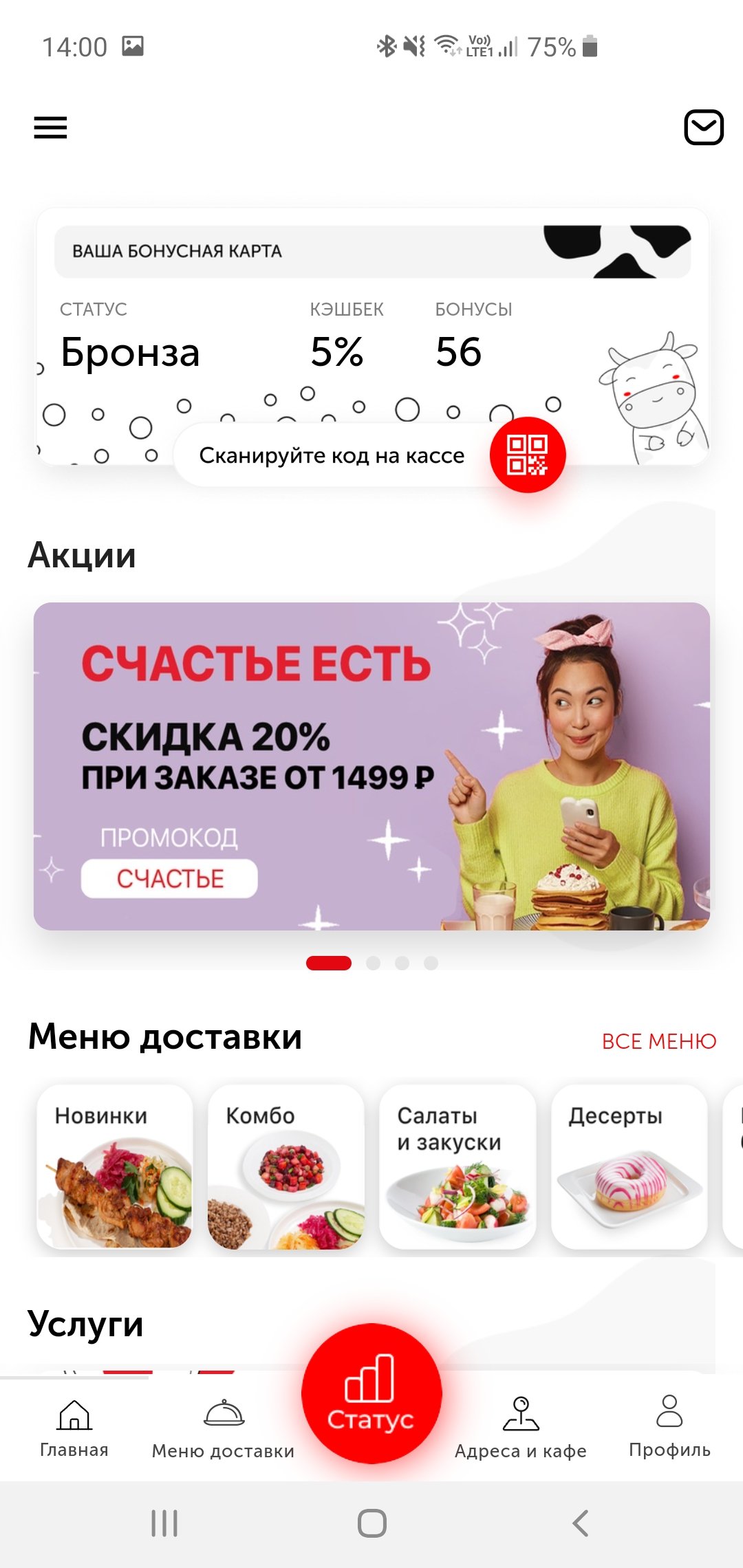Select the Комбо category card
Viewport: 743px width, 1568px height.
tap(286, 1166)
